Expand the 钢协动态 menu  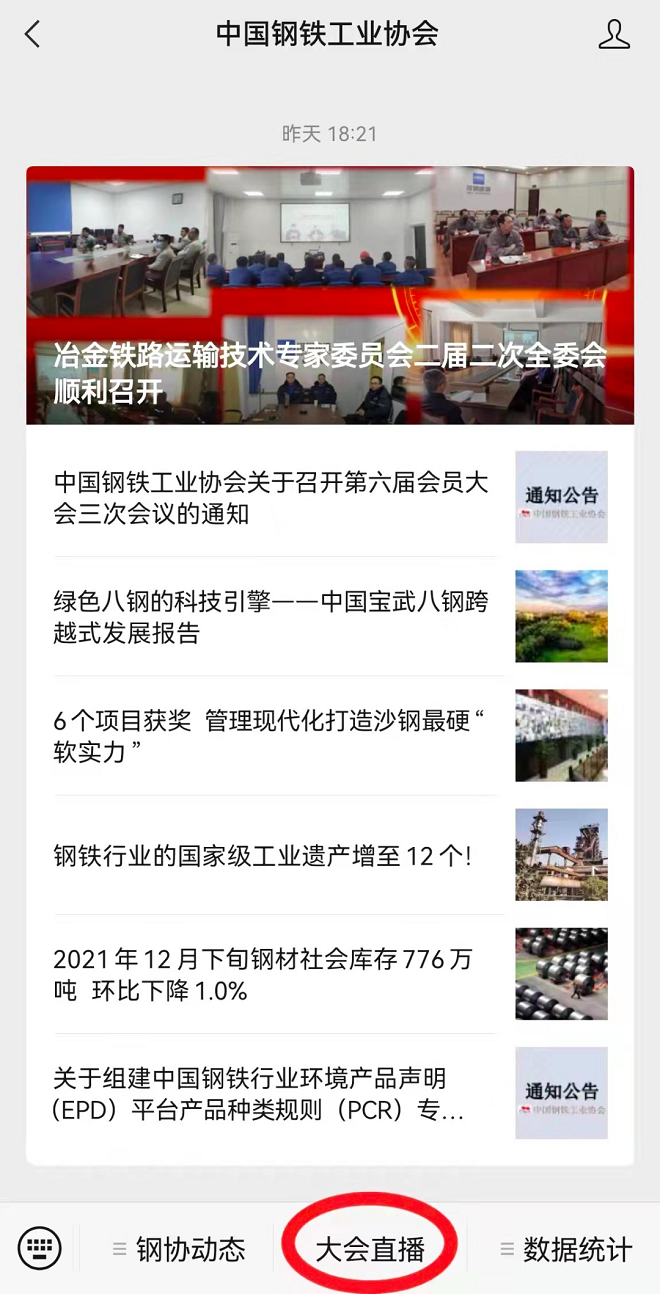point(180,1249)
